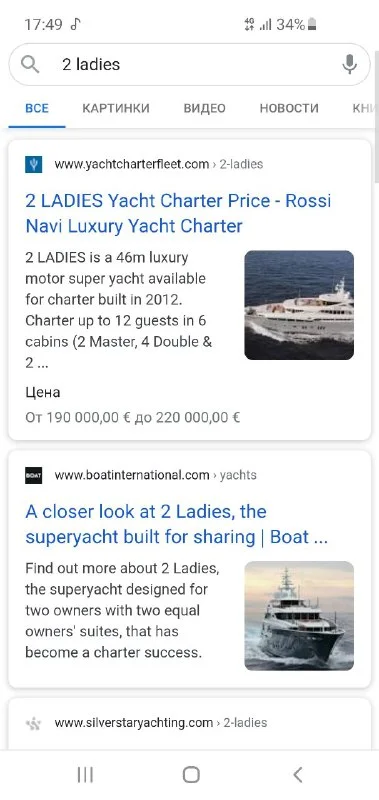
Task: Open the yacht thumbnail in the yachtcharterfleet result
Action: coord(299,305)
